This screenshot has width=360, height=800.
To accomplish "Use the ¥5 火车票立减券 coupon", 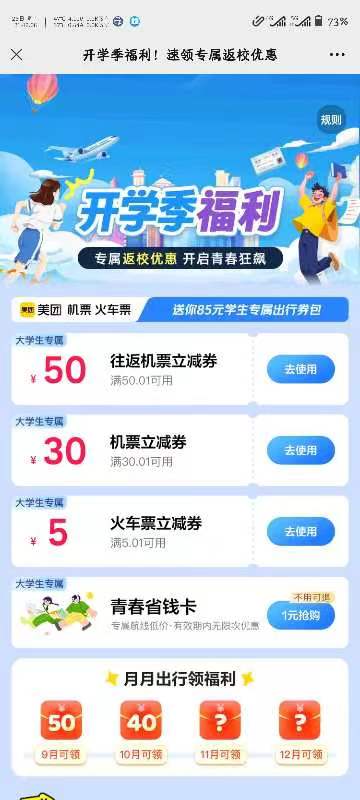I will 301,532.
